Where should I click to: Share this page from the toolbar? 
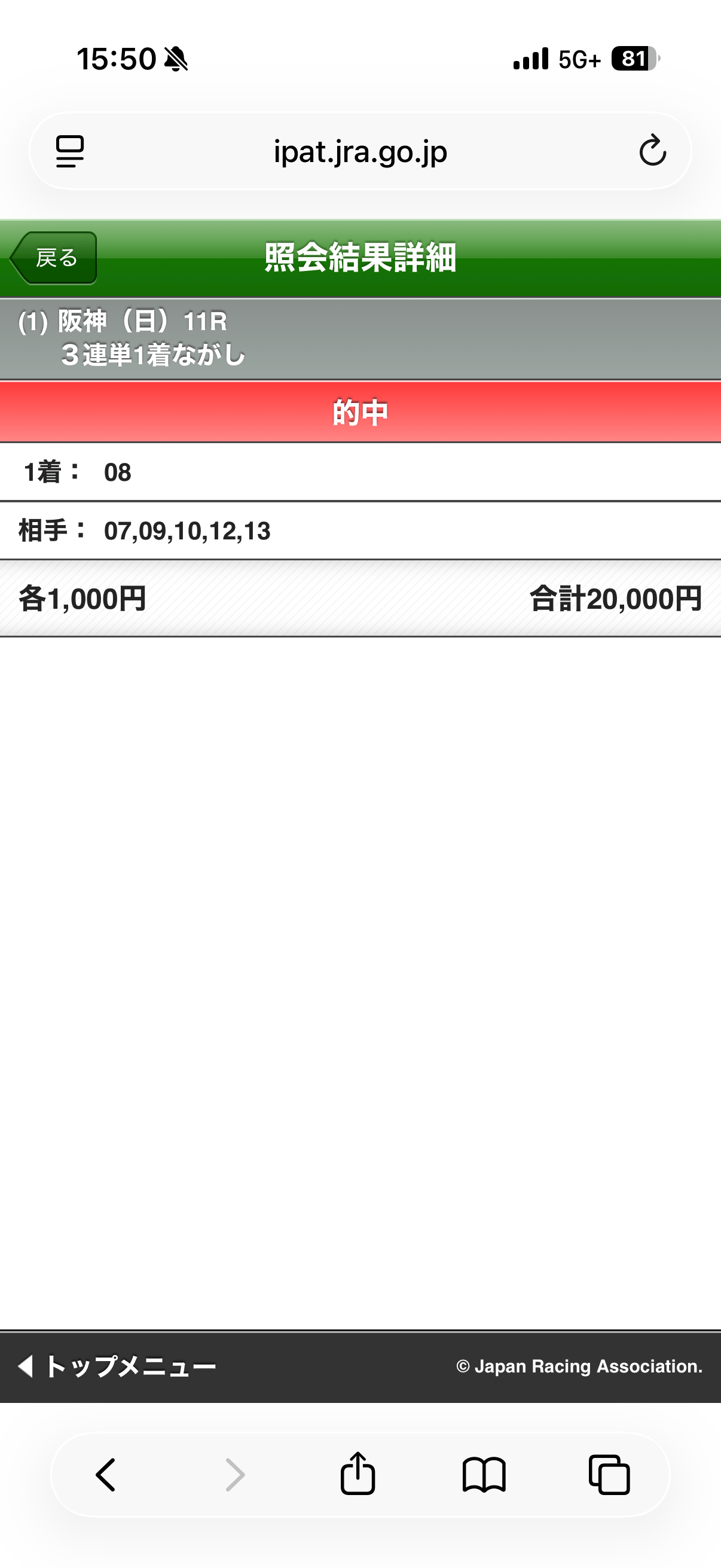358,1474
